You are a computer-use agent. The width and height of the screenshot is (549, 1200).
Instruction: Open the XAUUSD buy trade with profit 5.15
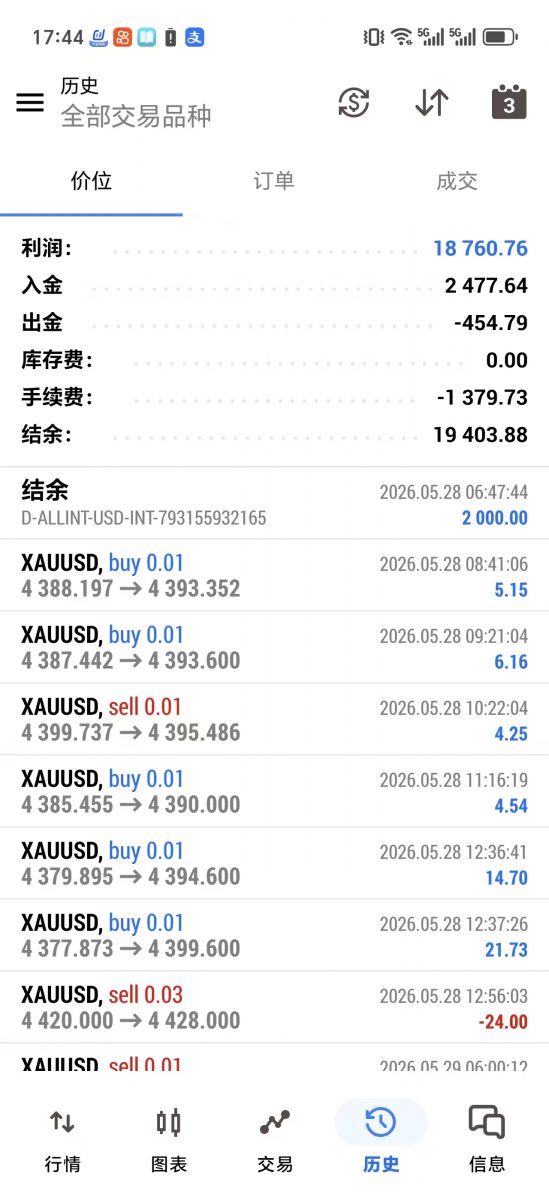(274, 575)
